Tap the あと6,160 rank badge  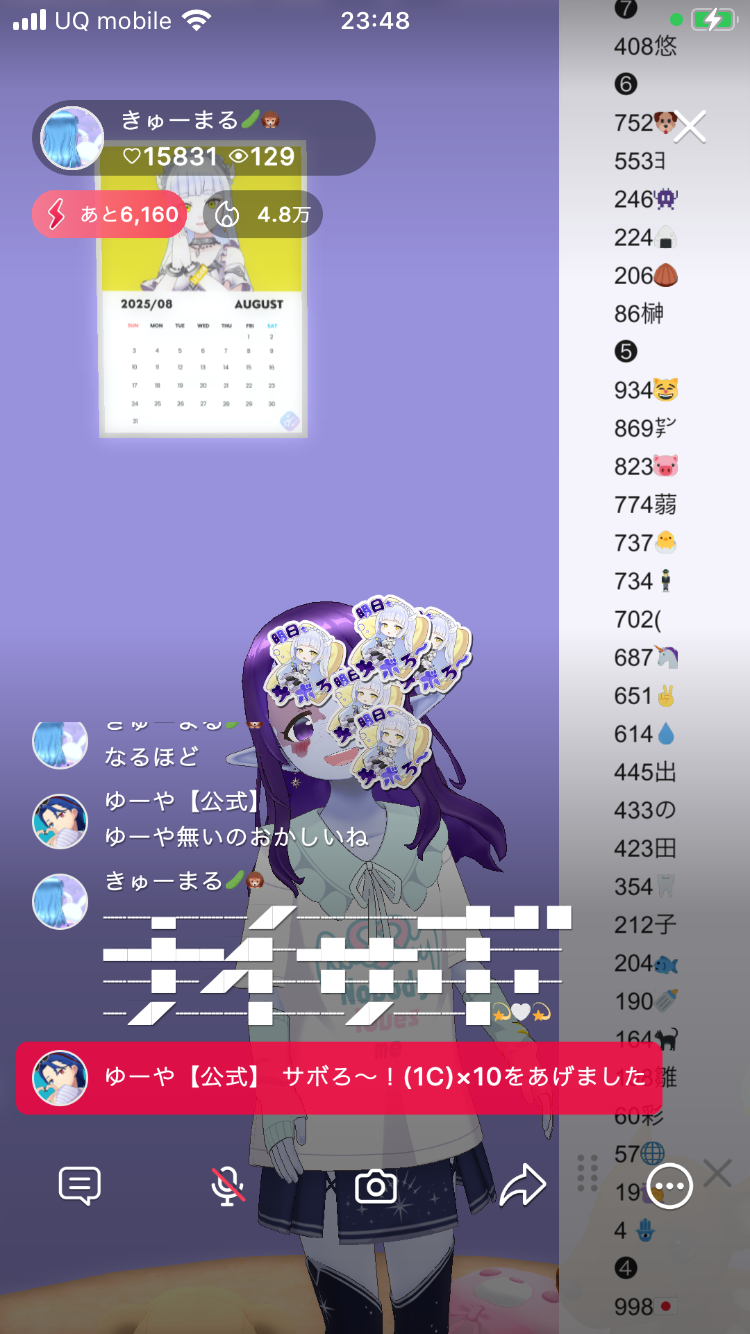coord(109,215)
